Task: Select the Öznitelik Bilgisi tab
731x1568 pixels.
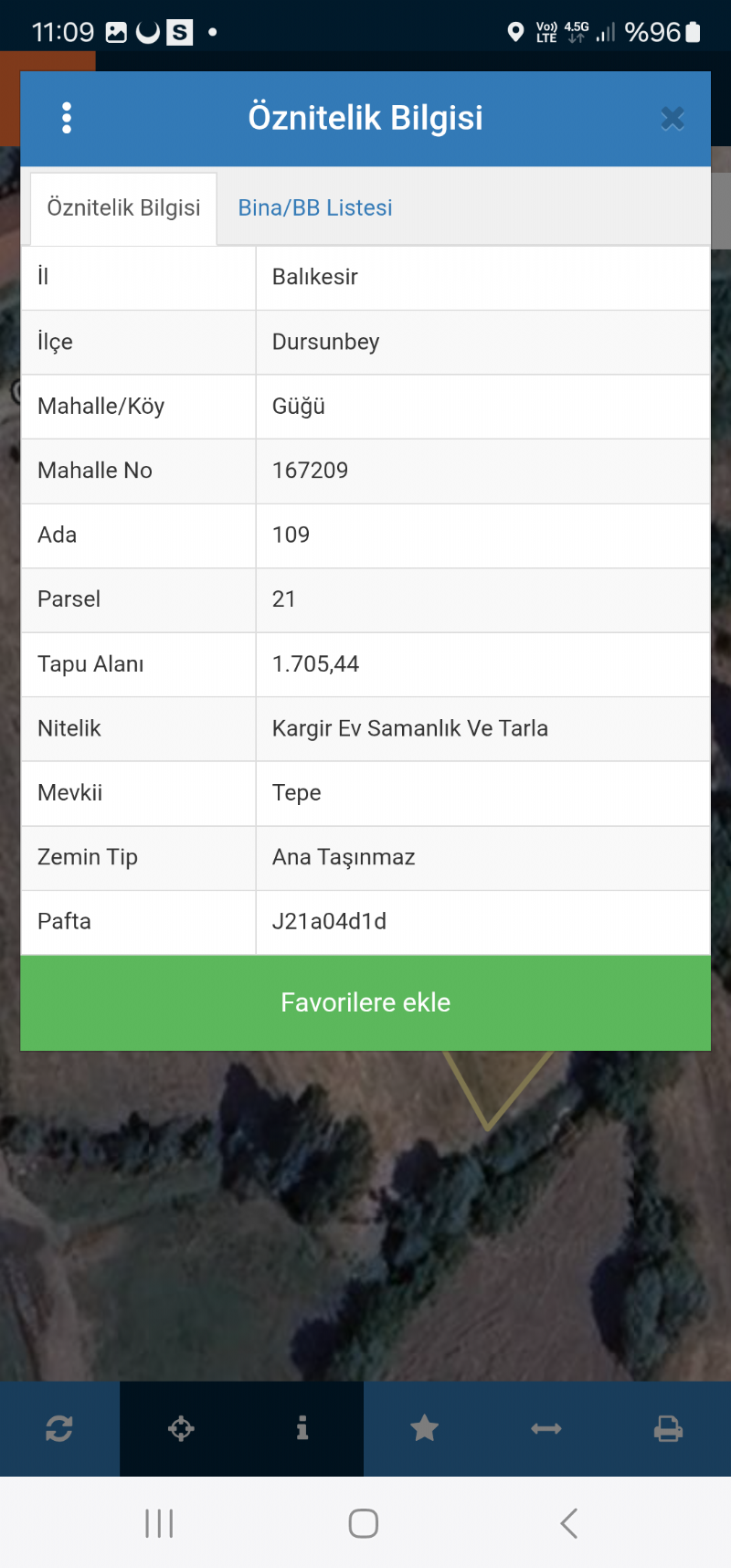Action: click(123, 207)
